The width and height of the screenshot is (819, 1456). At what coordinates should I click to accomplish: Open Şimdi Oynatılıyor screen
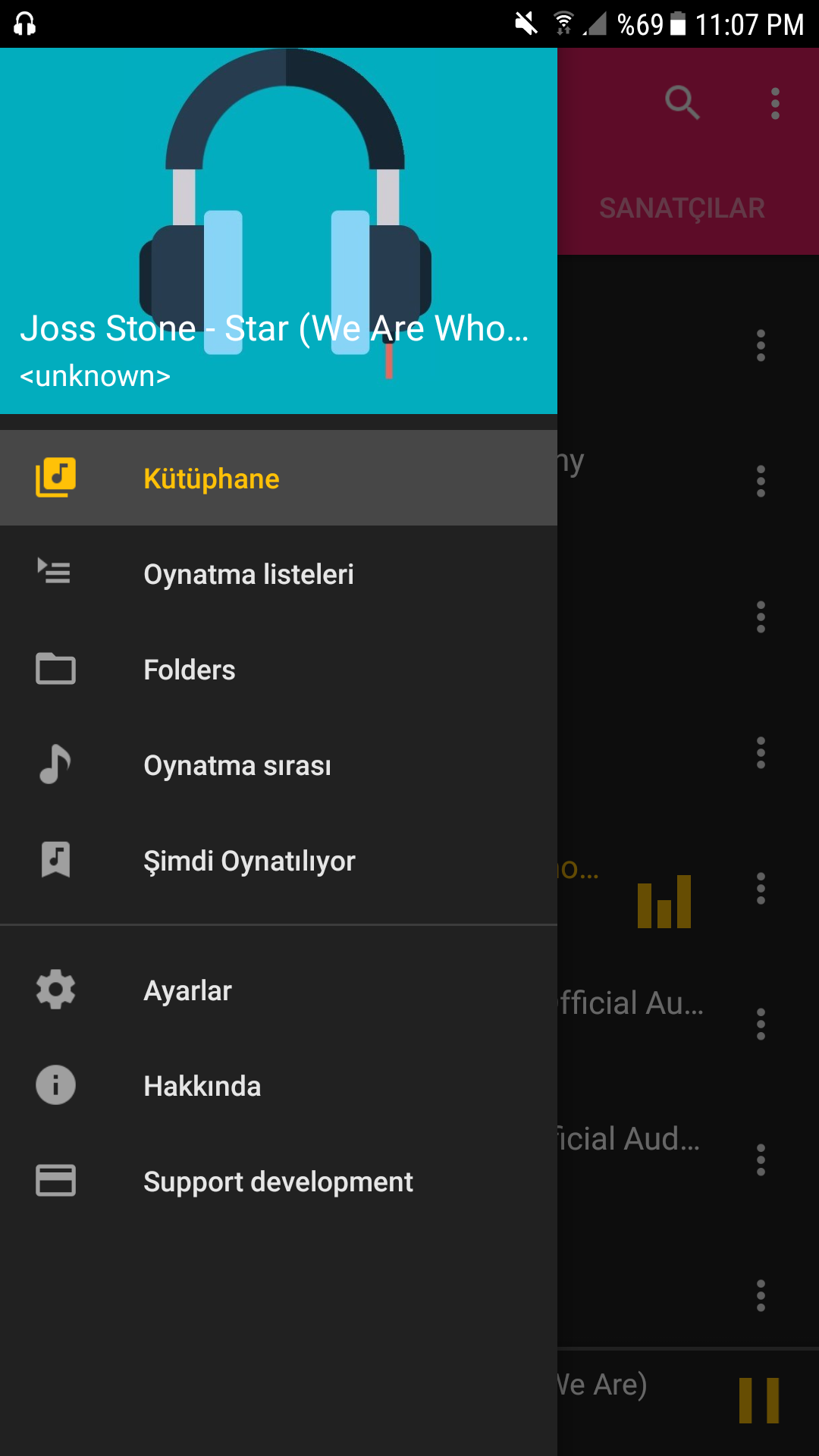click(x=278, y=861)
